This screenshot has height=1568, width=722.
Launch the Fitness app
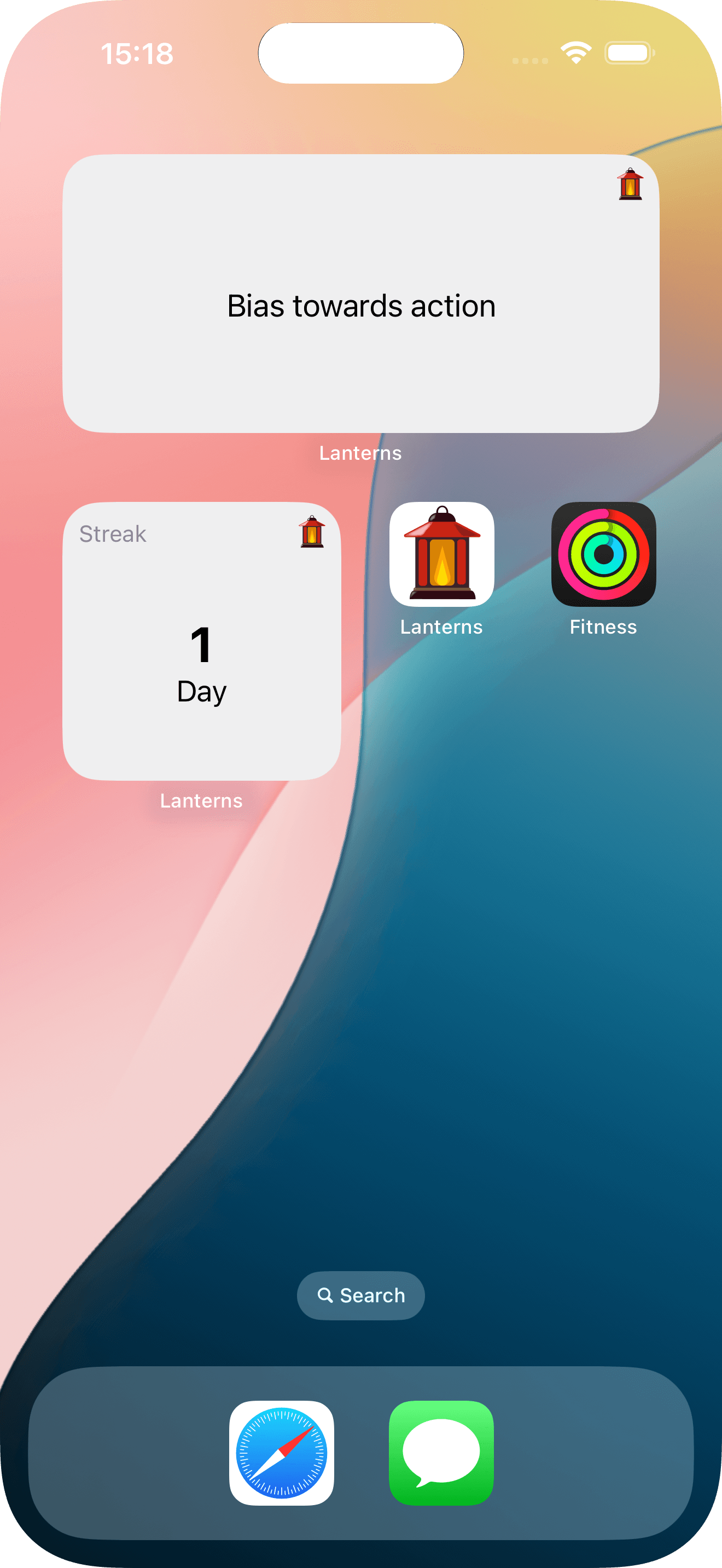tap(603, 554)
